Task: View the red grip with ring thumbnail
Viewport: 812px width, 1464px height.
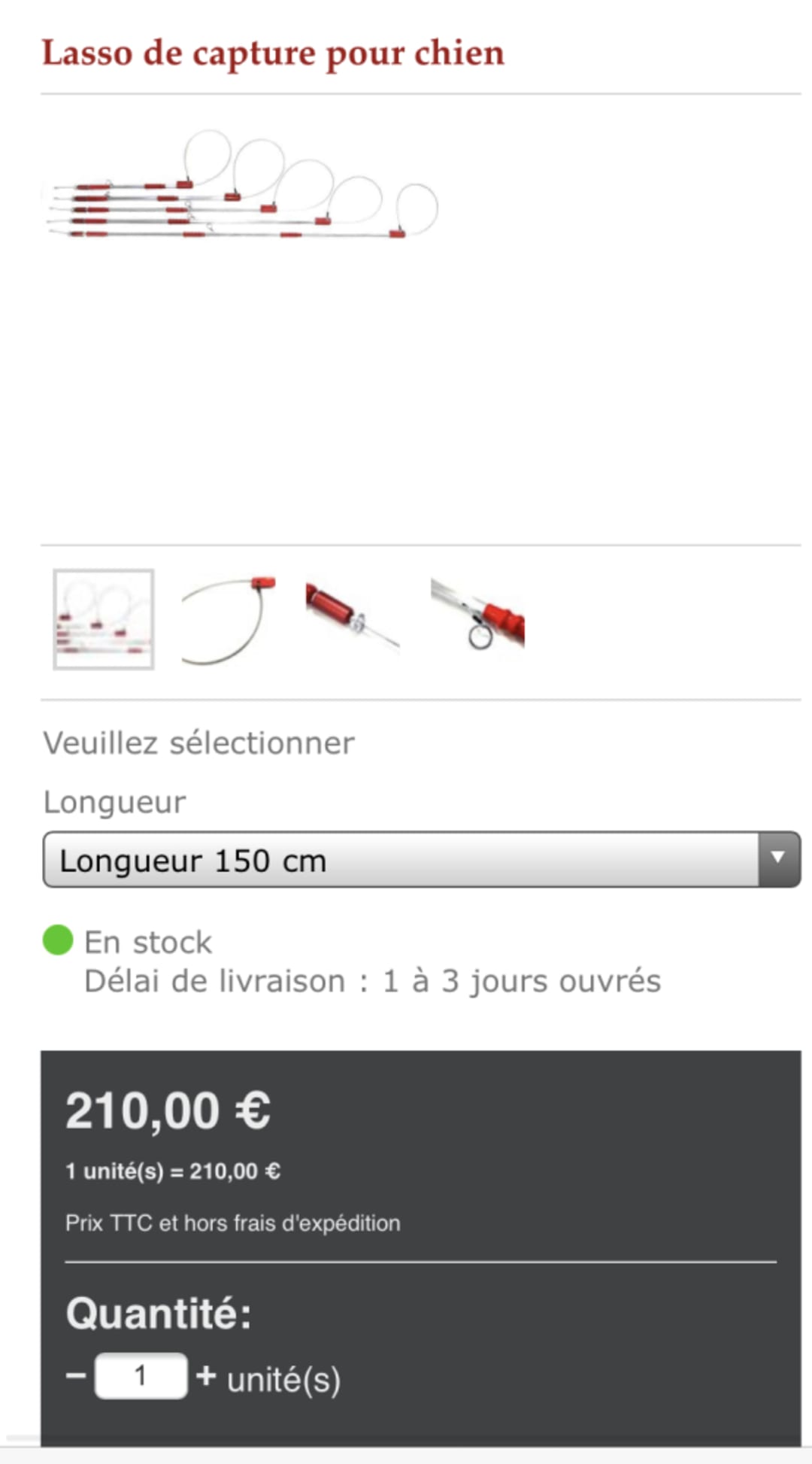Action: 477,613
